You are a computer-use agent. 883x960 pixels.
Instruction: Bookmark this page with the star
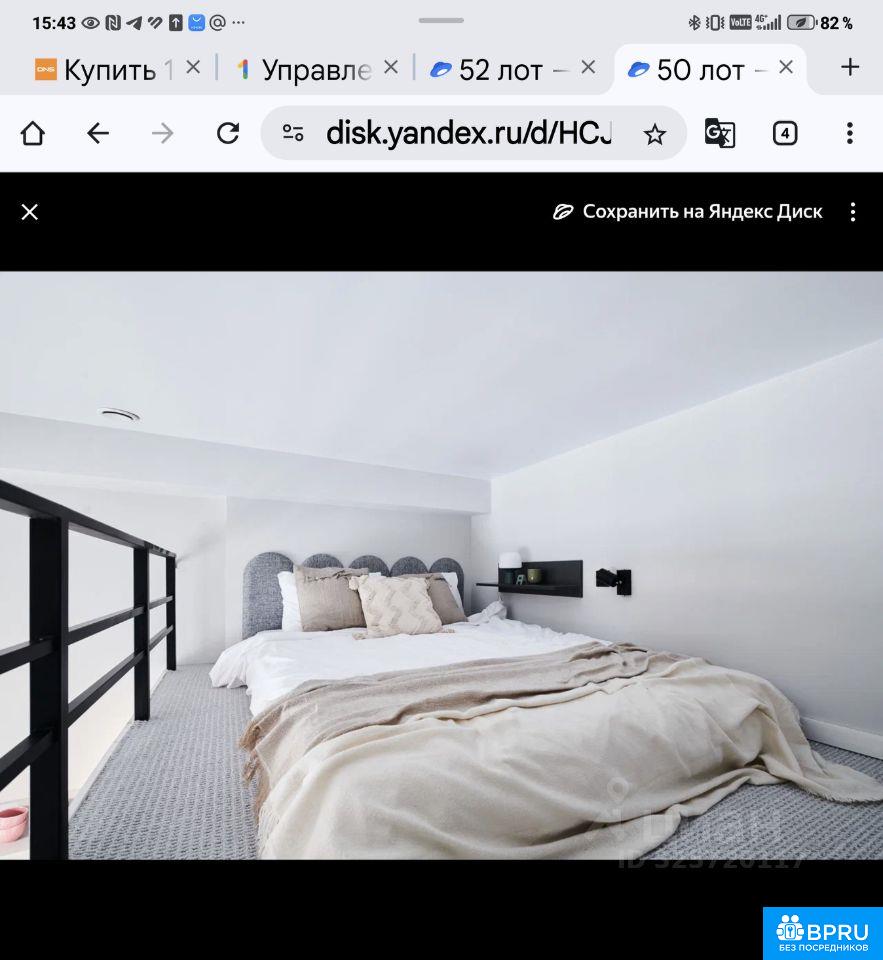[655, 134]
